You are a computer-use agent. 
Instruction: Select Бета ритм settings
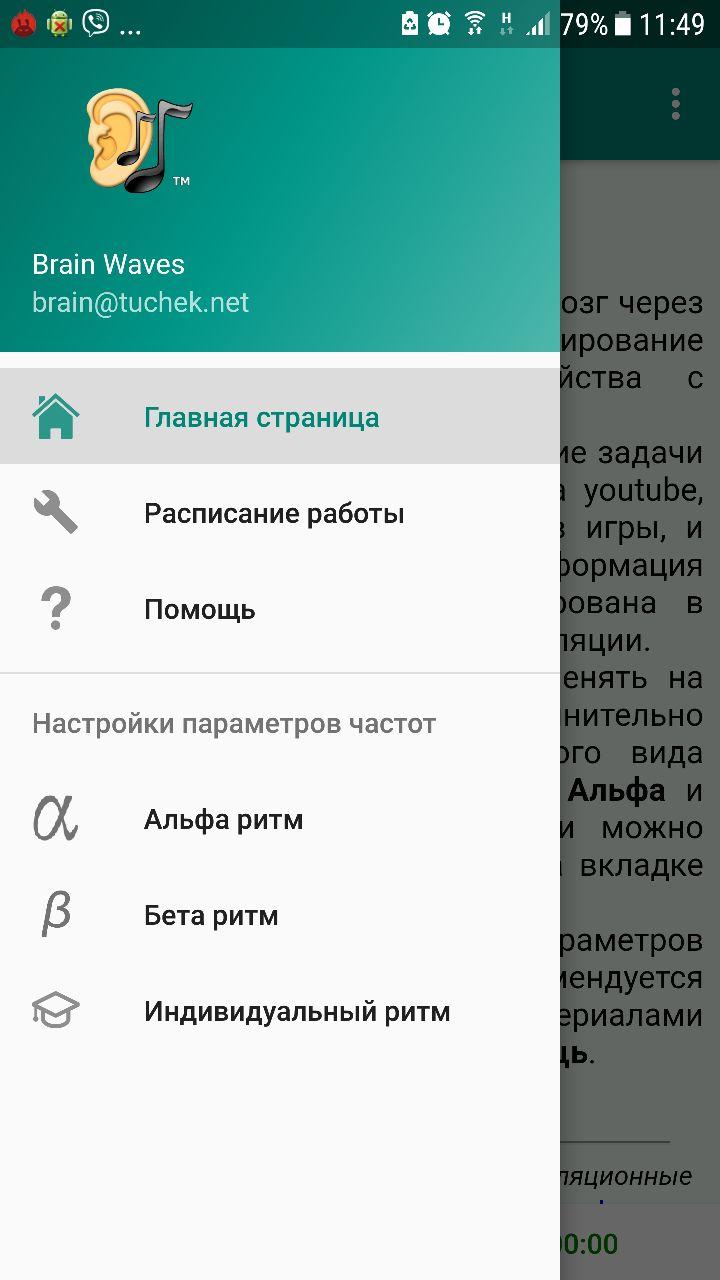280,915
